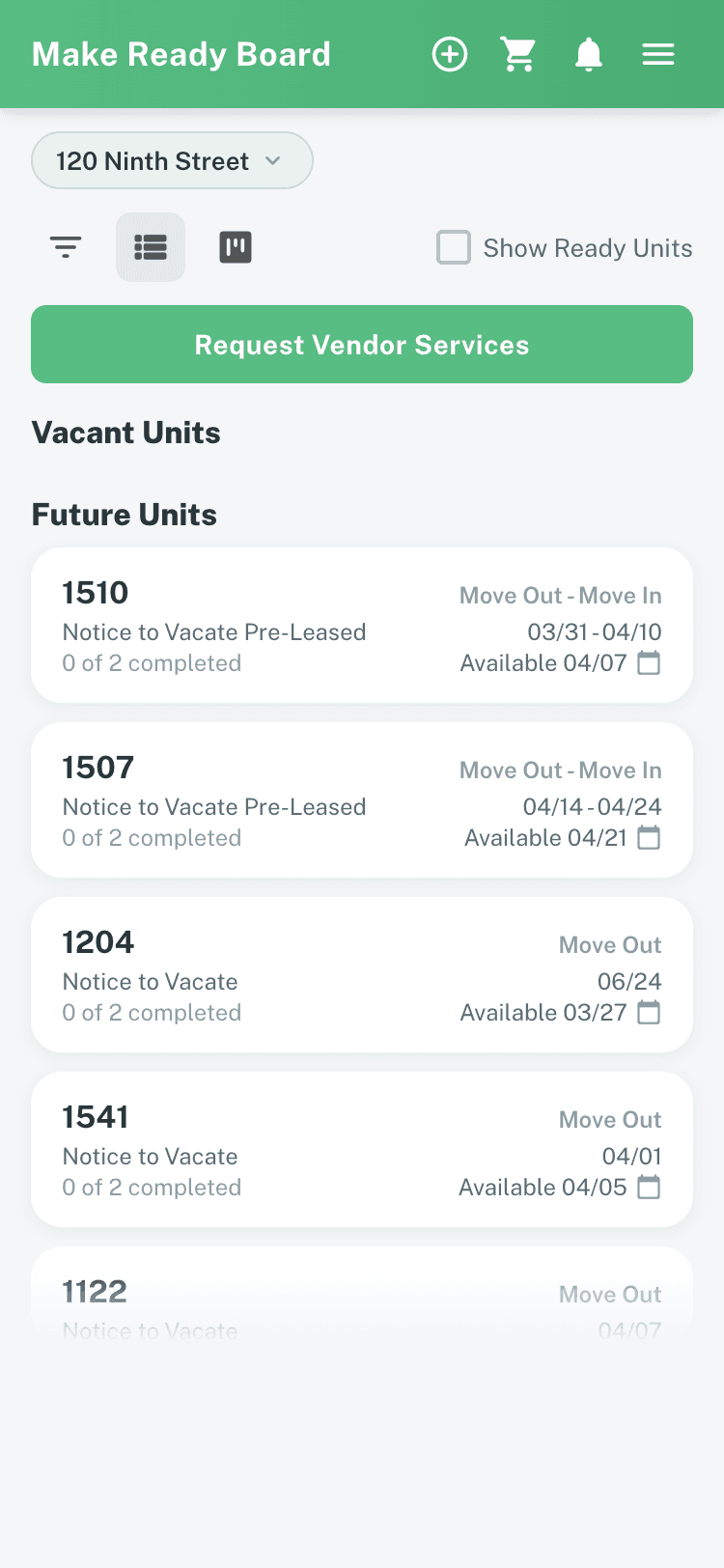Select the Vacant Units section header
The height and width of the screenshot is (1568, 724).
[125, 432]
